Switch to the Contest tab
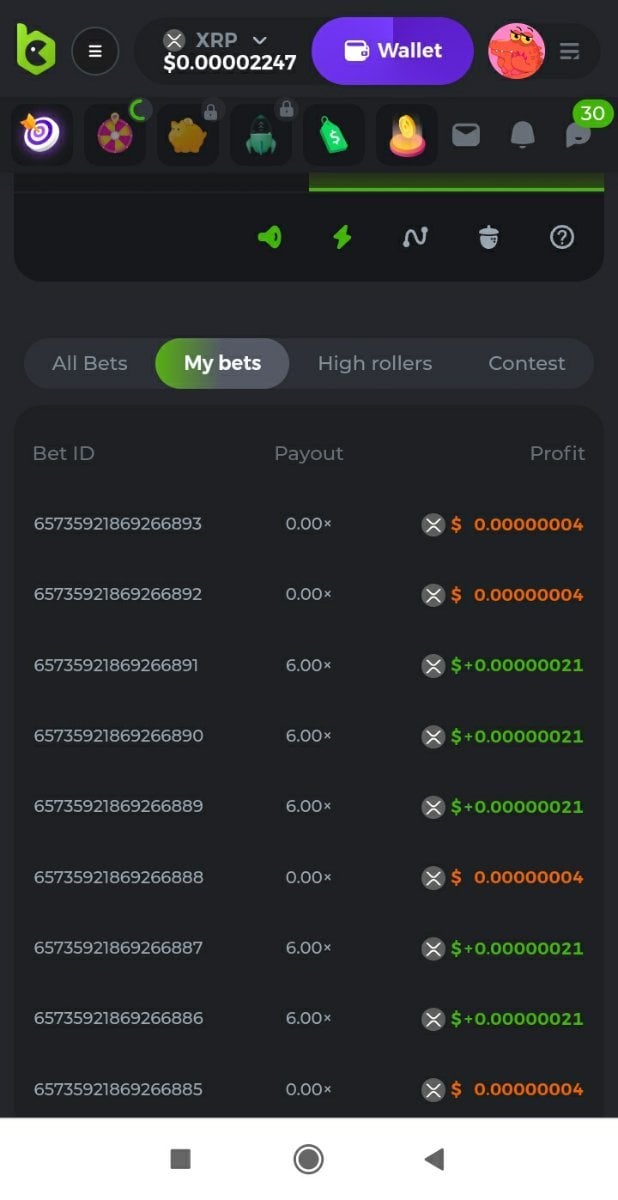 pyautogui.click(x=526, y=363)
